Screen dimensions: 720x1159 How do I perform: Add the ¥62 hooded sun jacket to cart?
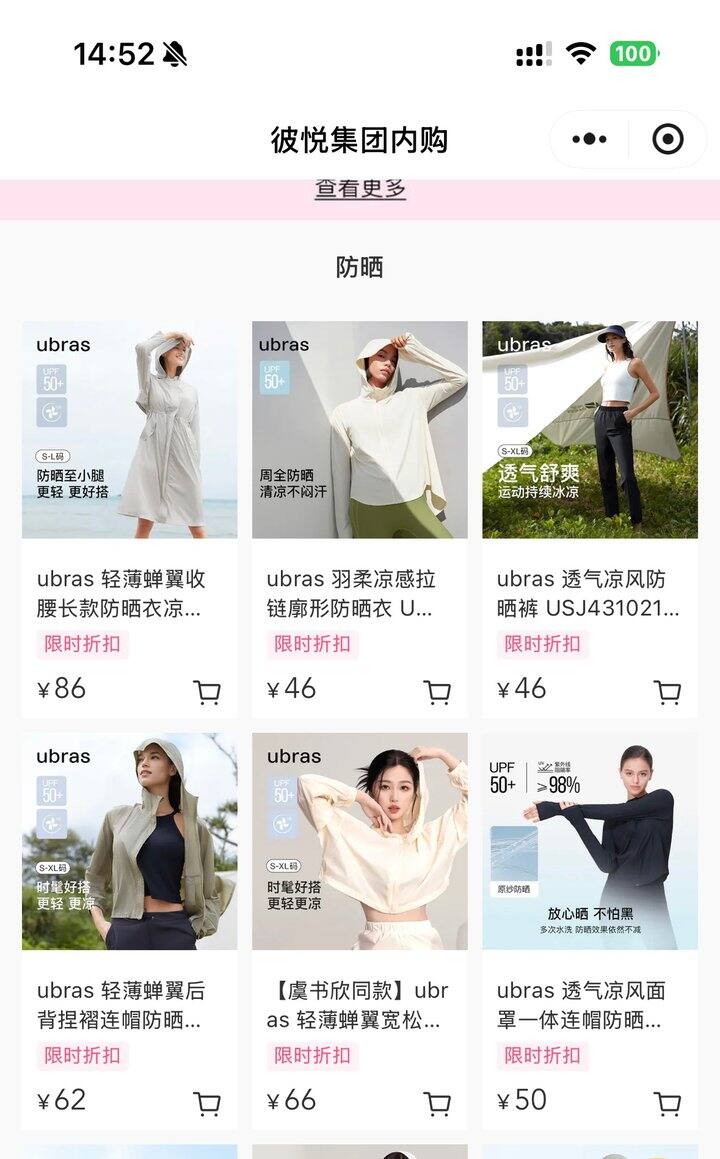[x=207, y=1103]
